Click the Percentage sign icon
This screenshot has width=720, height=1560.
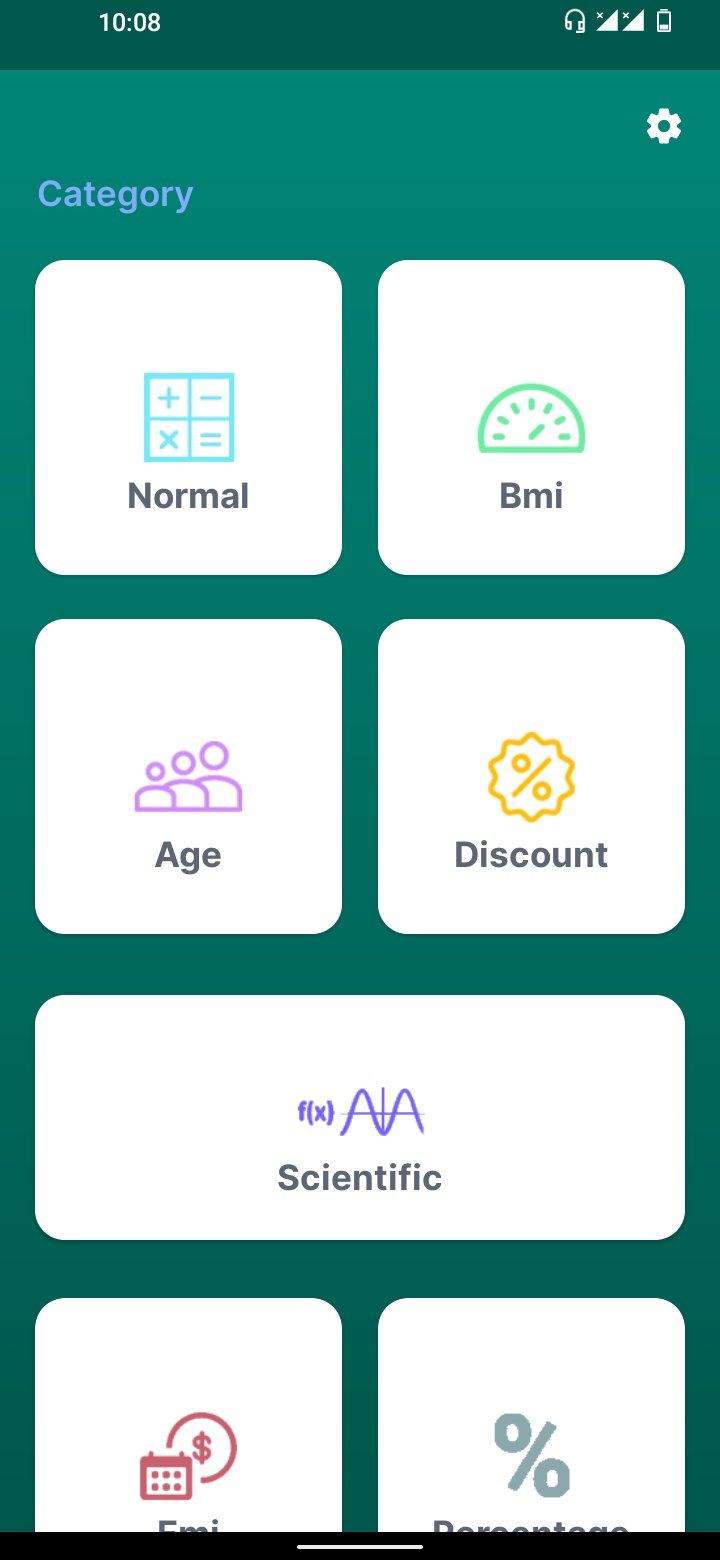531,1455
